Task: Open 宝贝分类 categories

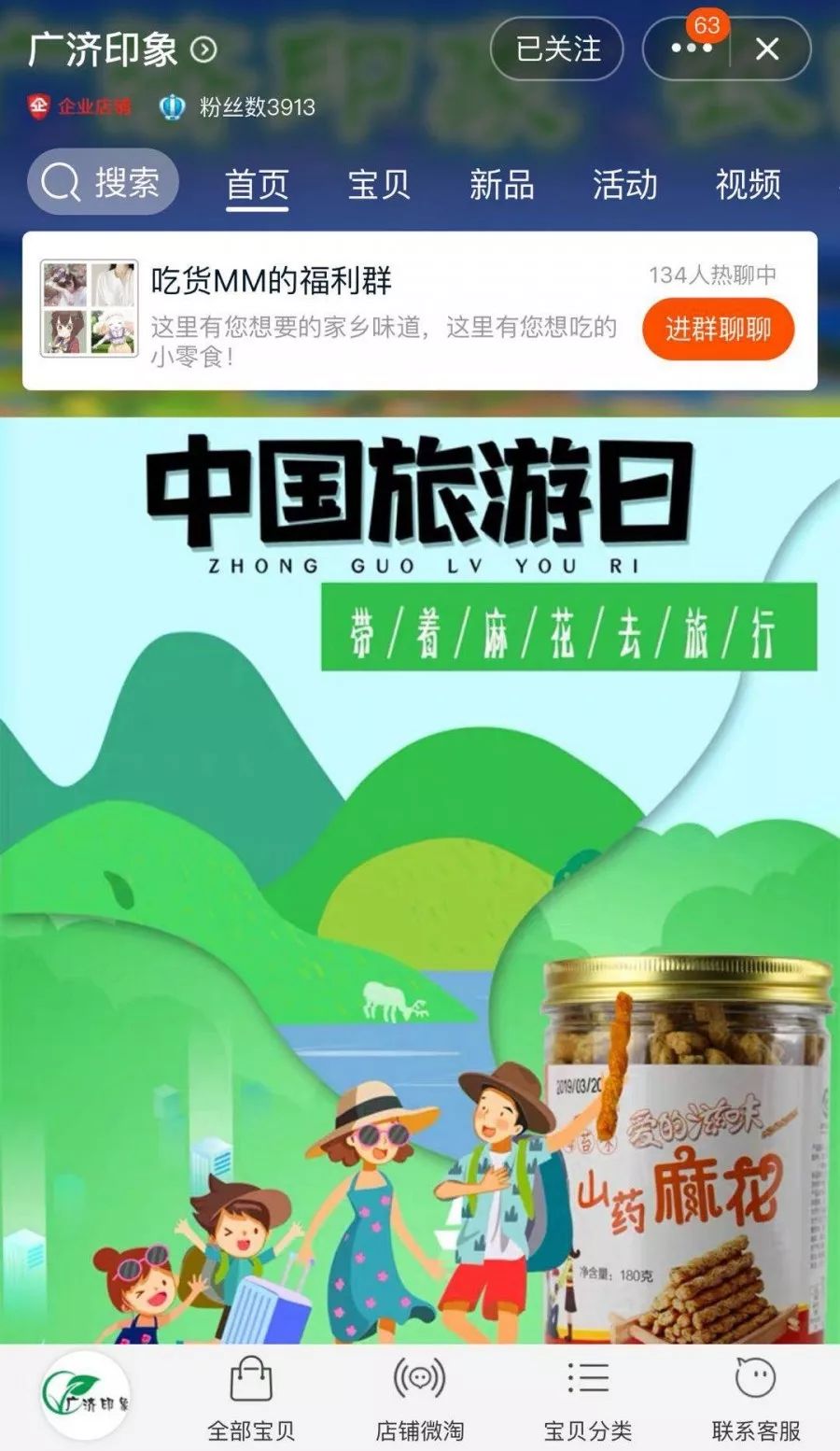Action: pyautogui.click(x=588, y=1398)
